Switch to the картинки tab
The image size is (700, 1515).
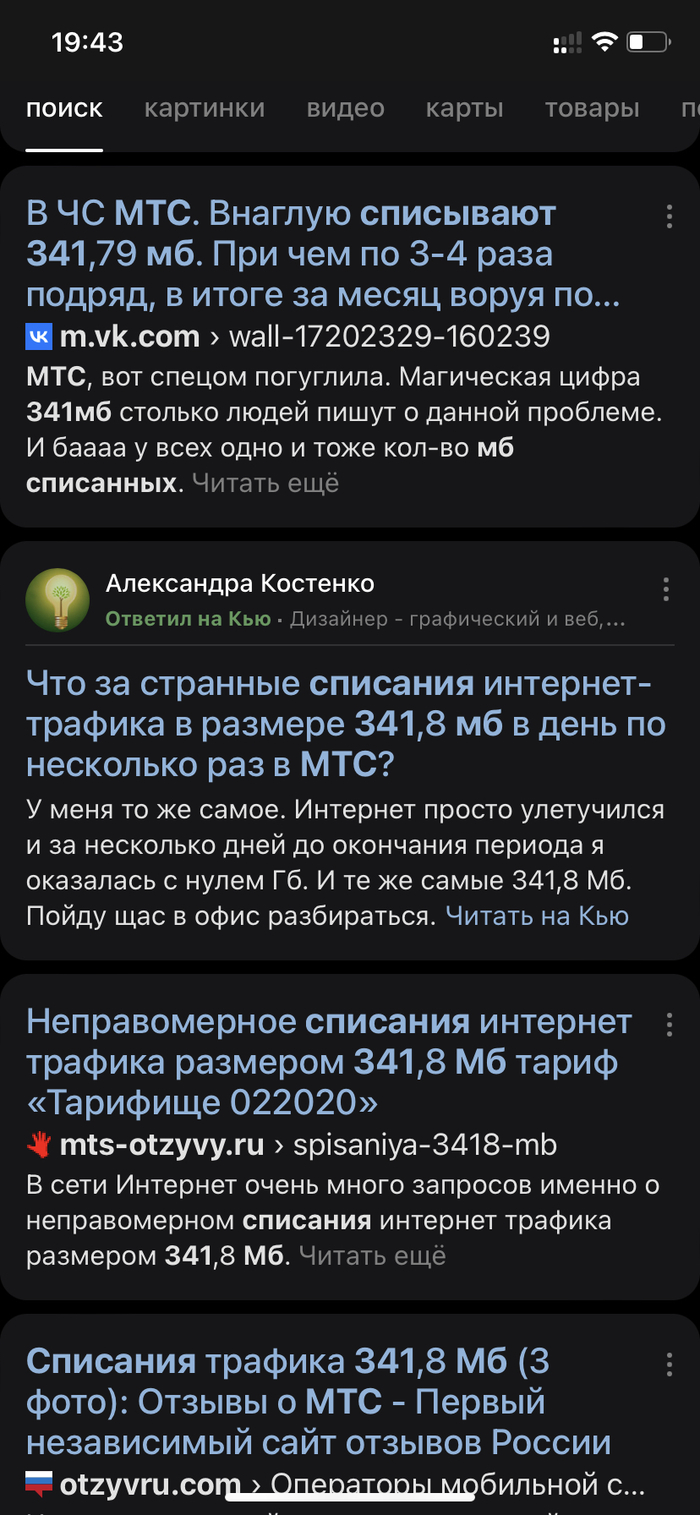tap(204, 109)
